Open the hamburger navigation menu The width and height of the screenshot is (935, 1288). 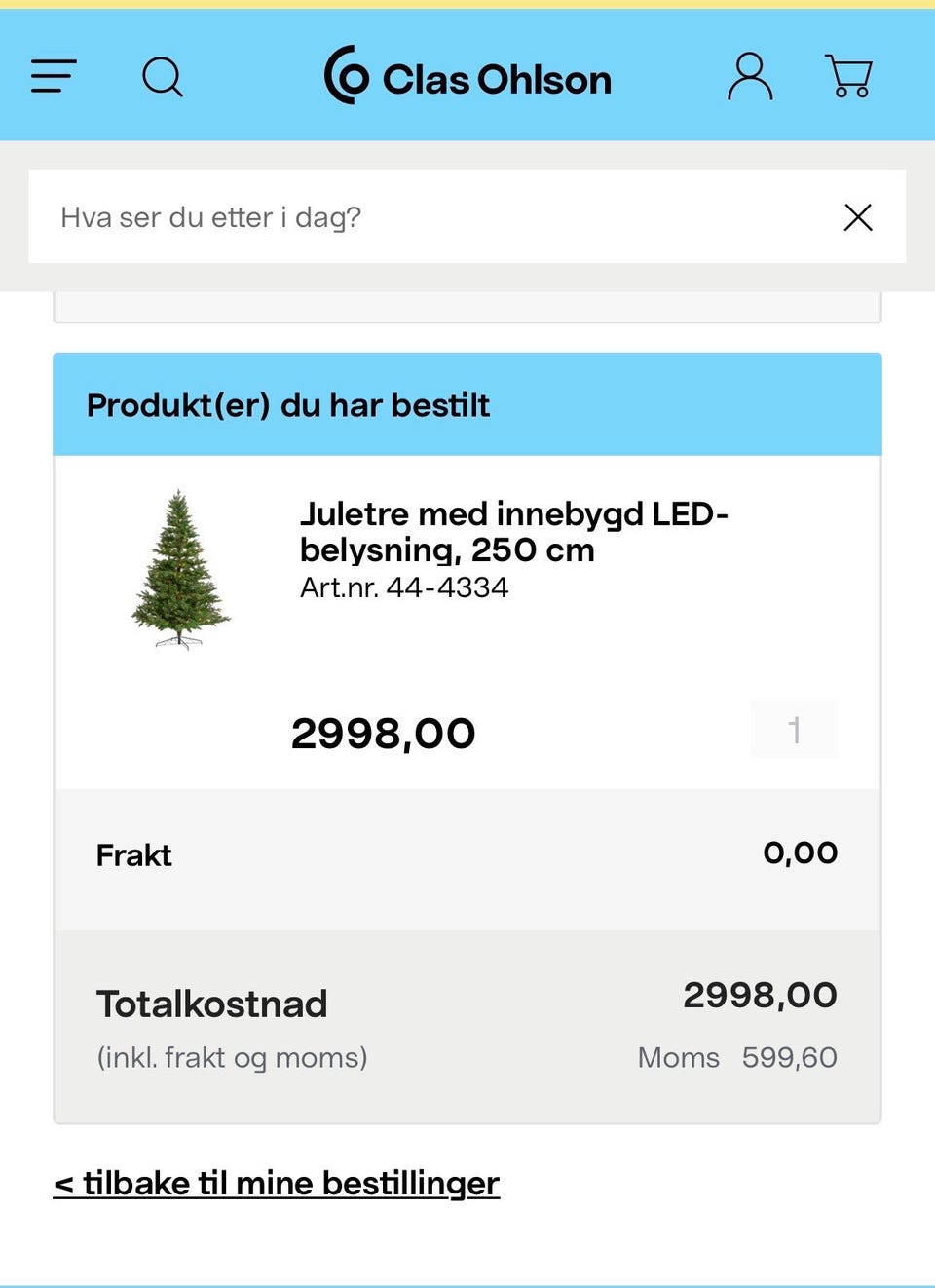click(x=53, y=77)
